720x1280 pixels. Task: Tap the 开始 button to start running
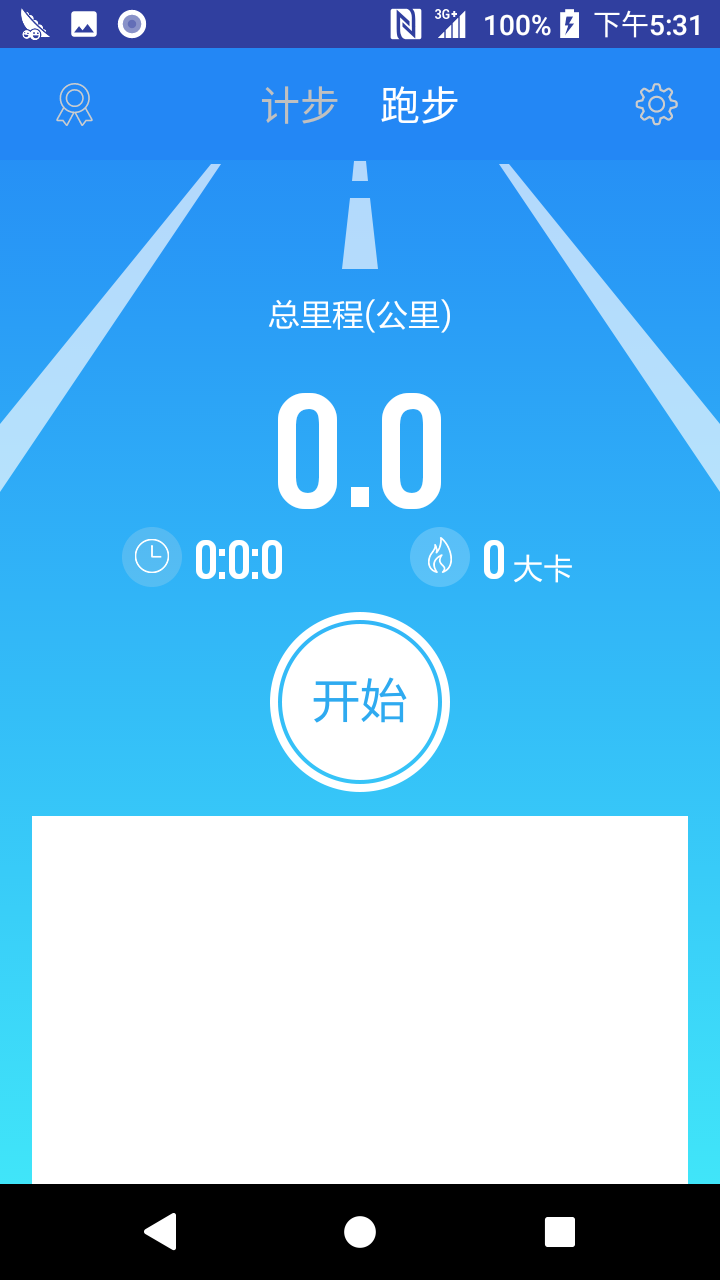pos(360,702)
